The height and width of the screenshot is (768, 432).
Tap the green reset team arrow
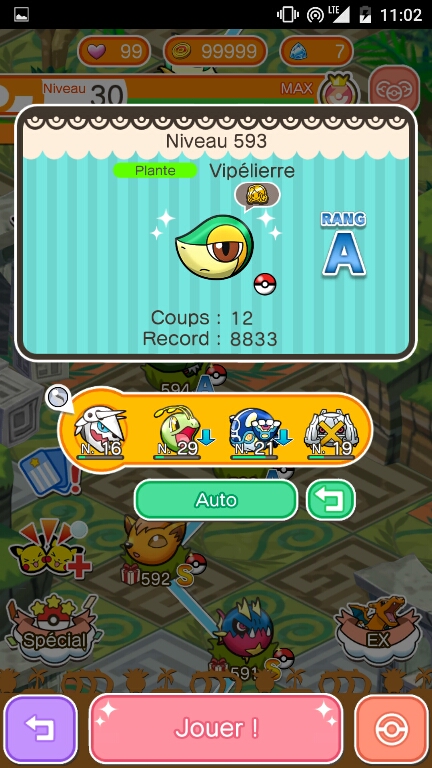click(331, 500)
